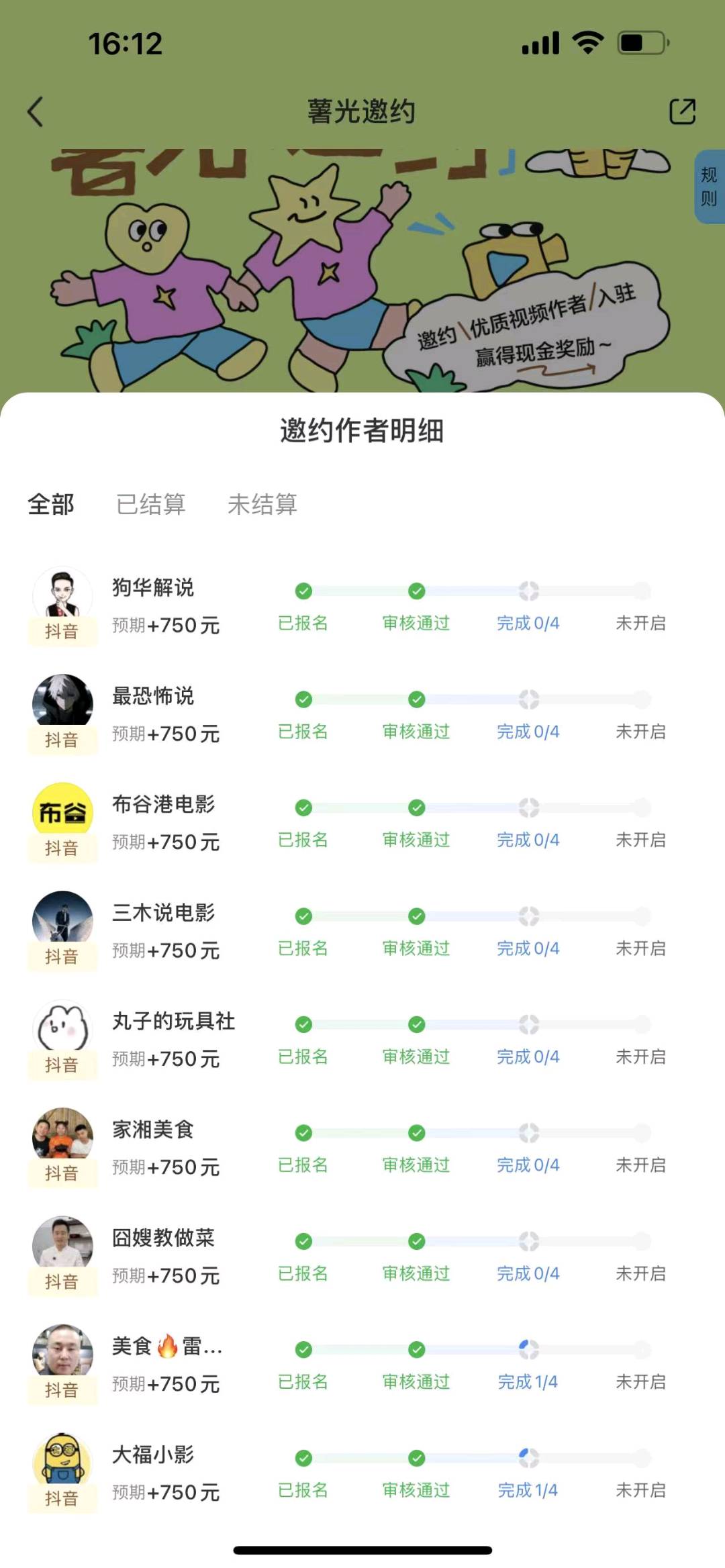Open the 规则 side tab
Image resolution: width=725 pixels, height=1568 pixels.
709,187
